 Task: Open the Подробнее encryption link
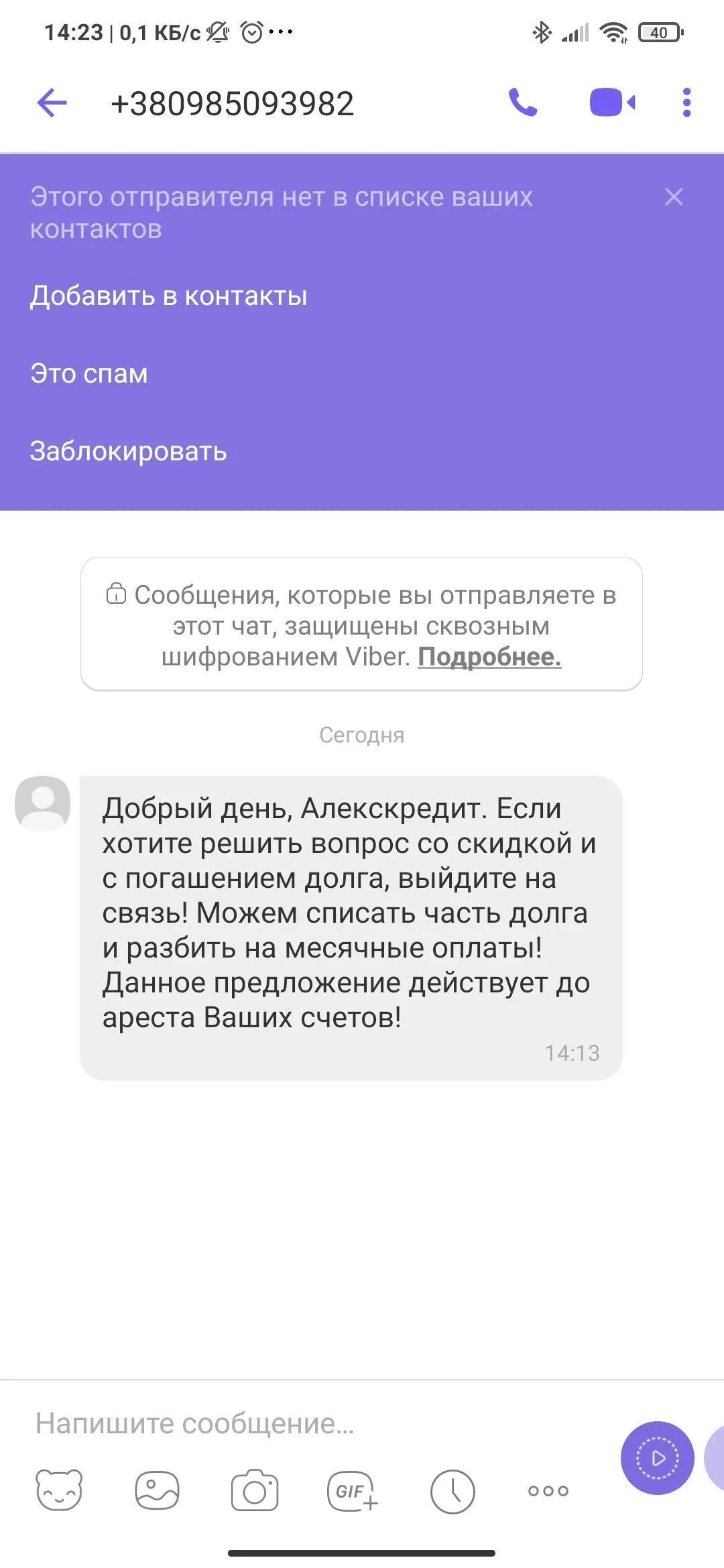(x=489, y=657)
